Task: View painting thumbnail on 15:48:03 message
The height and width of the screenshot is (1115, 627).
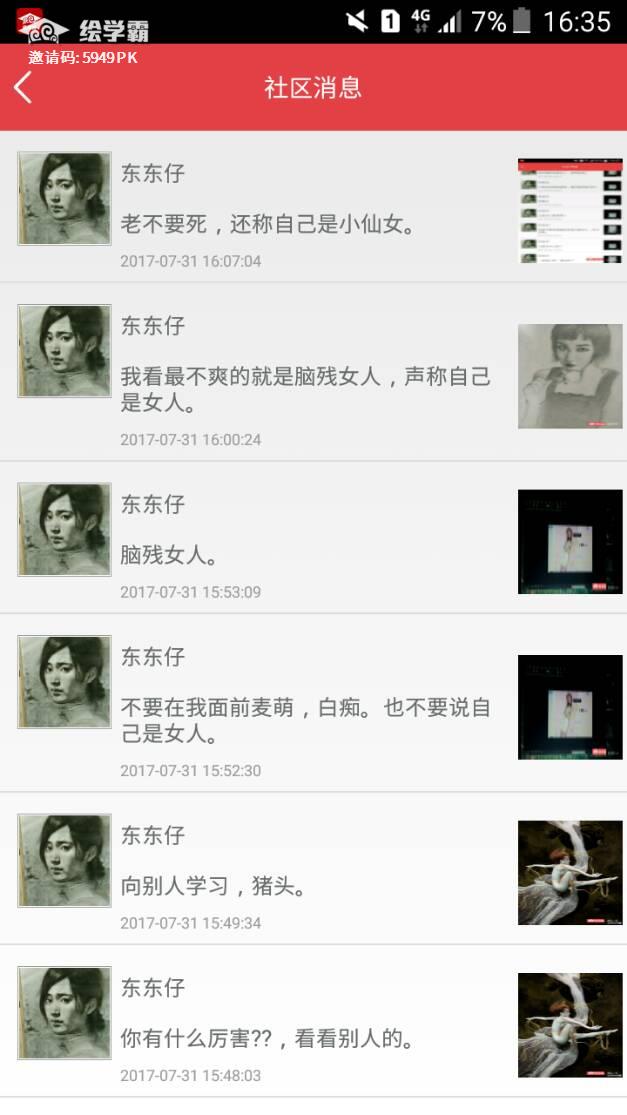Action: click(570, 1025)
